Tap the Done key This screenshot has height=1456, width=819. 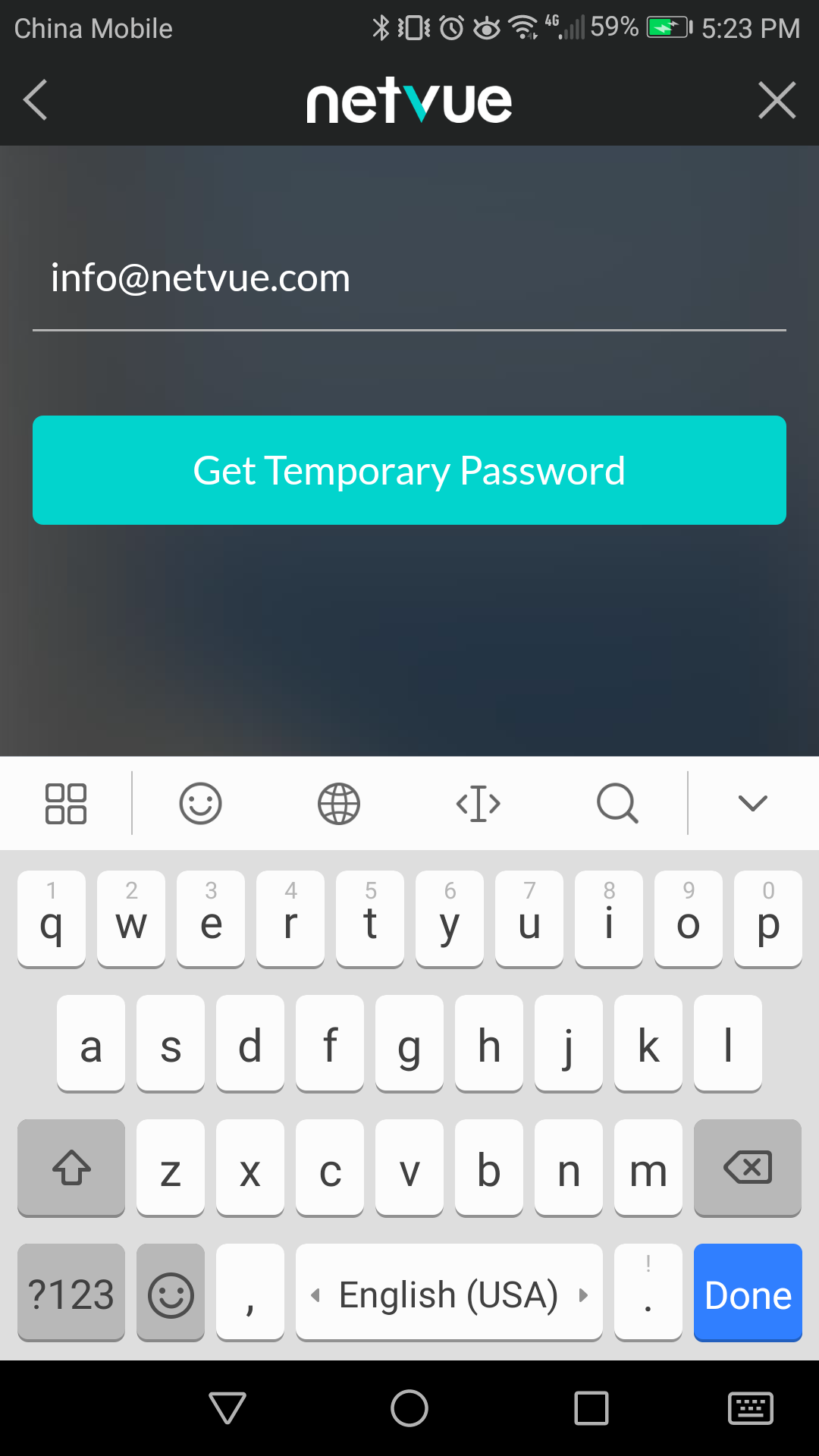[748, 1293]
